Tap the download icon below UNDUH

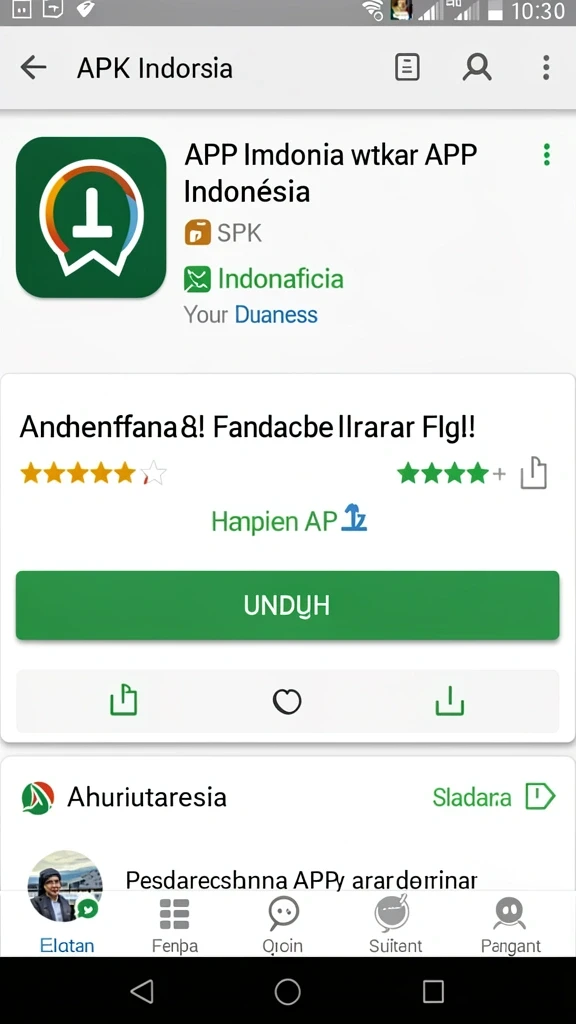[449, 702]
